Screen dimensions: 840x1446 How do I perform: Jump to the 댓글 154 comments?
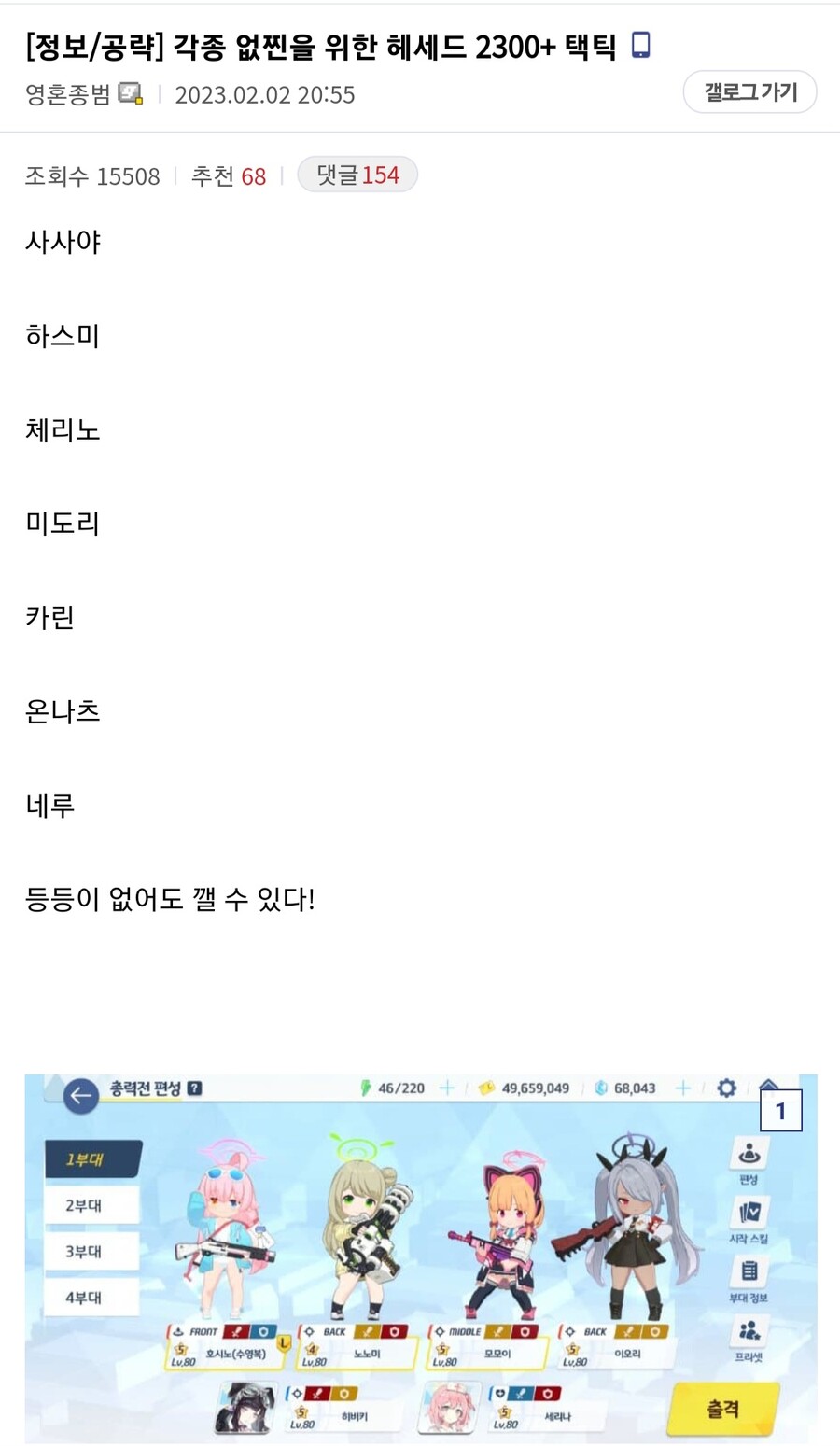coord(357,175)
